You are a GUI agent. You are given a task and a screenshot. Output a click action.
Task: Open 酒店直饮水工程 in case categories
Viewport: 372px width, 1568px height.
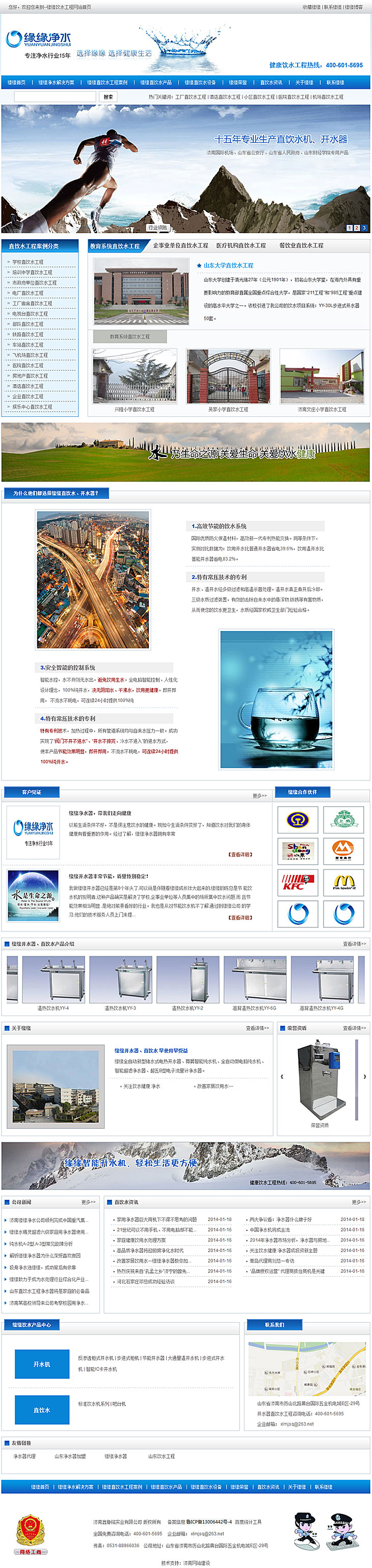tap(28, 386)
